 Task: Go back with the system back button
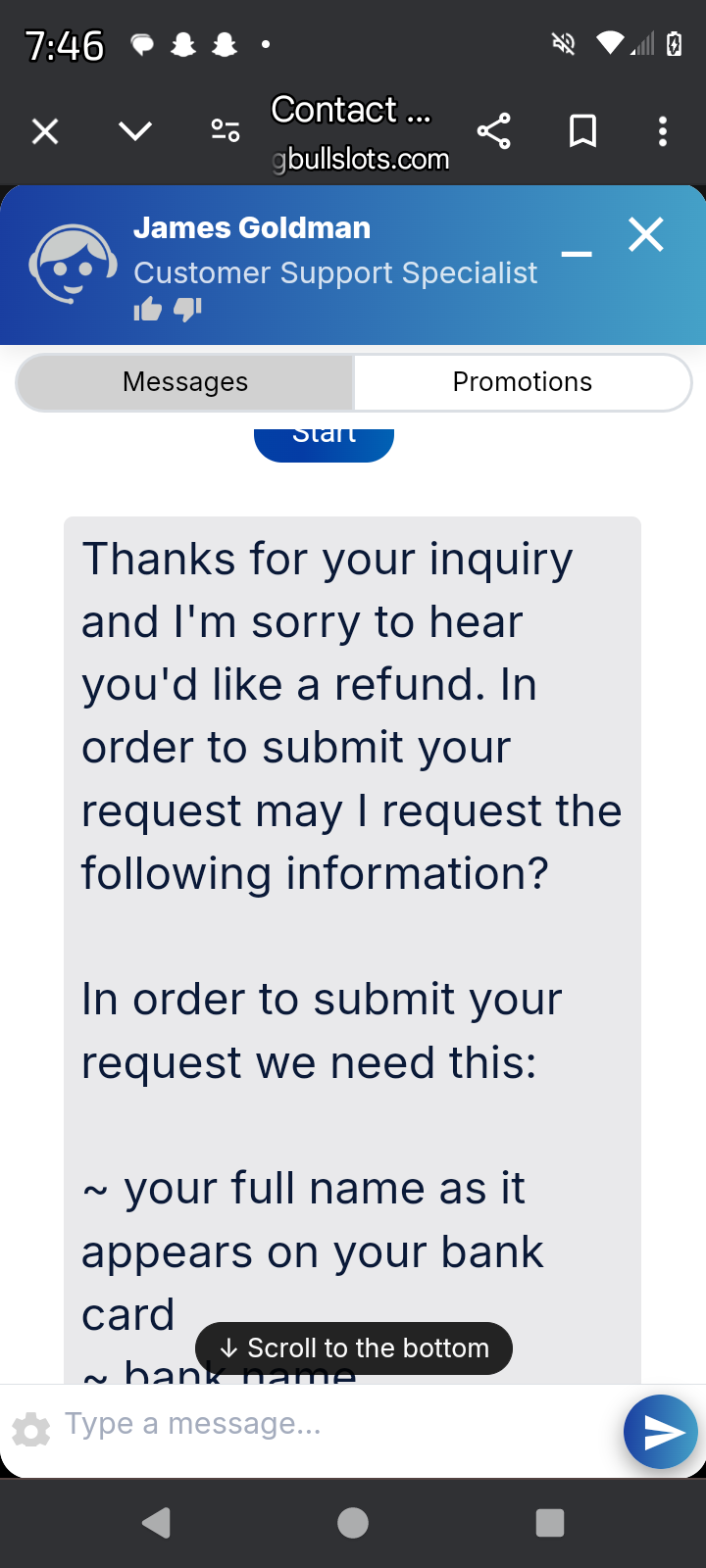(157, 1523)
